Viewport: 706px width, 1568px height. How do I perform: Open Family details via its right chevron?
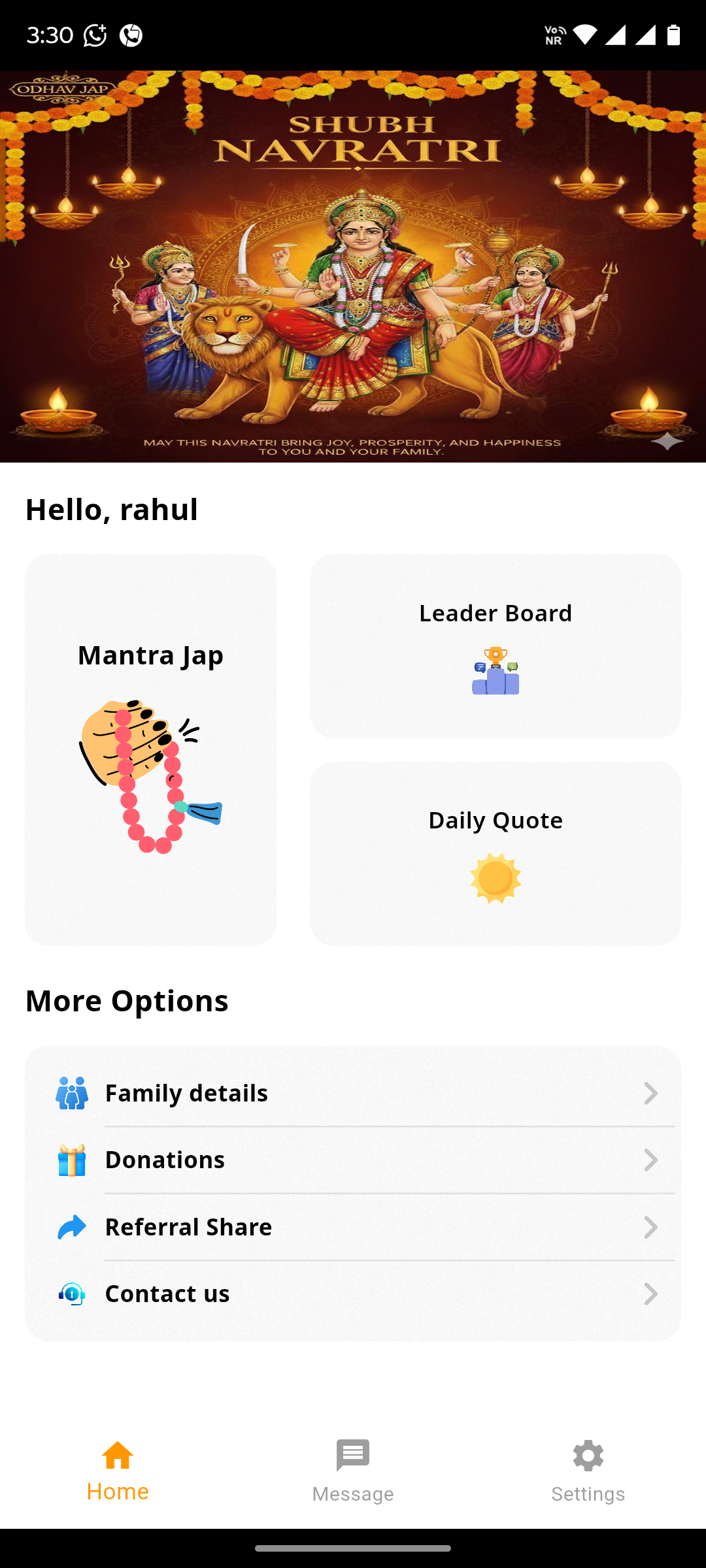(650, 1093)
